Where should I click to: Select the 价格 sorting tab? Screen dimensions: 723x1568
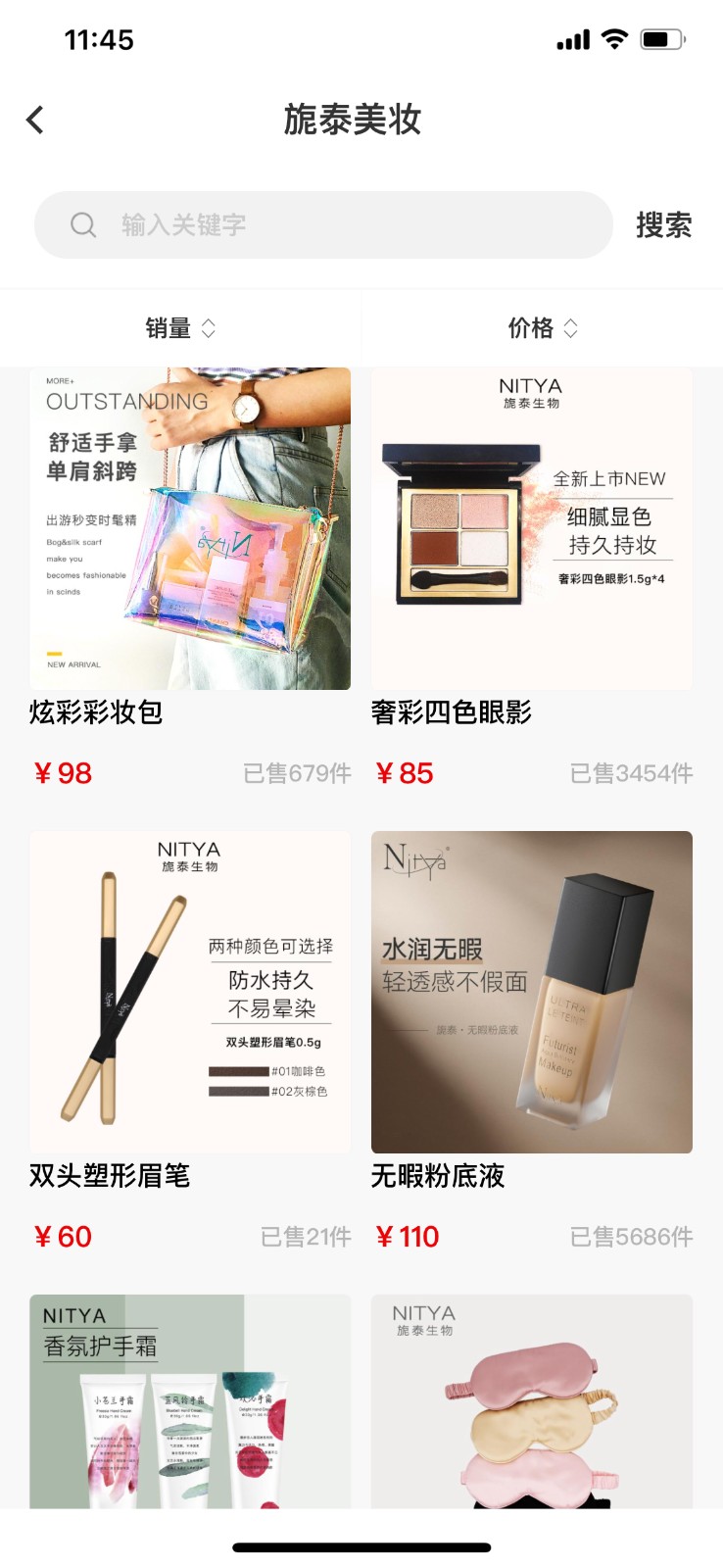pos(542,328)
